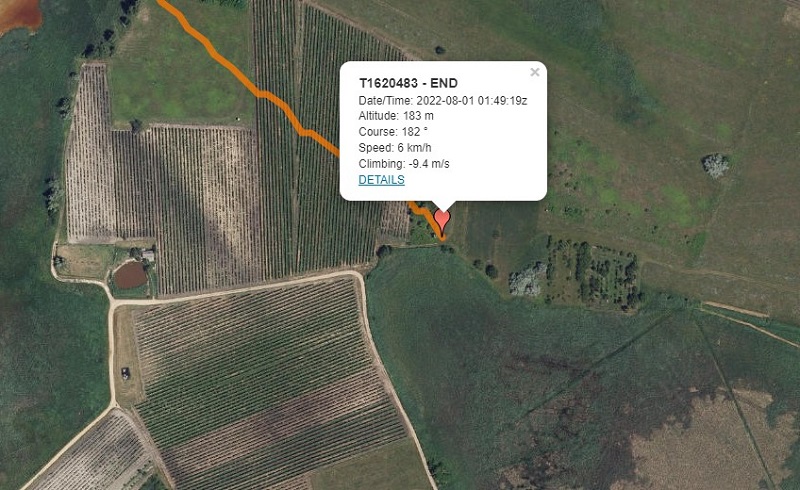Open the DETAILS link in popup
Image resolution: width=800 pixels, height=490 pixels.
click(381, 180)
